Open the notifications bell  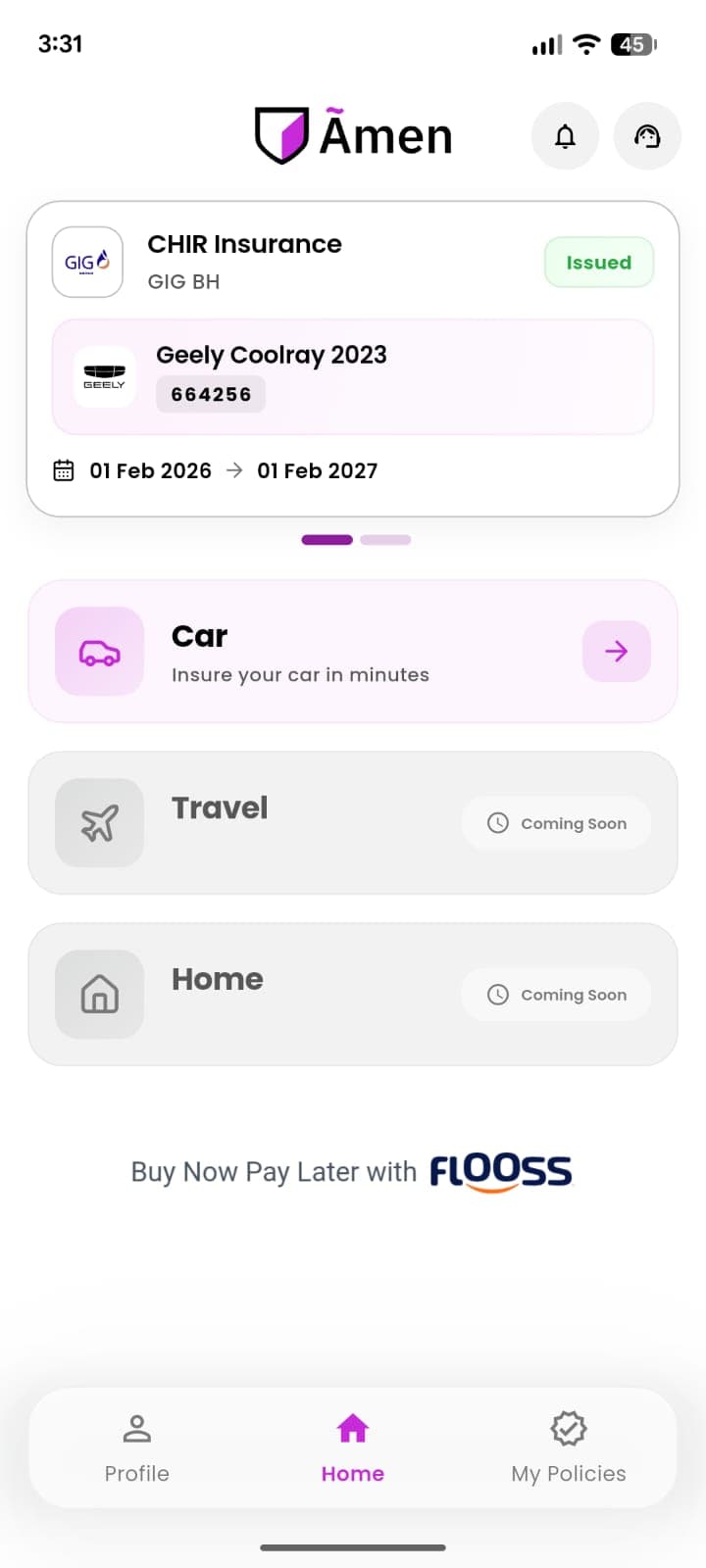(x=565, y=136)
